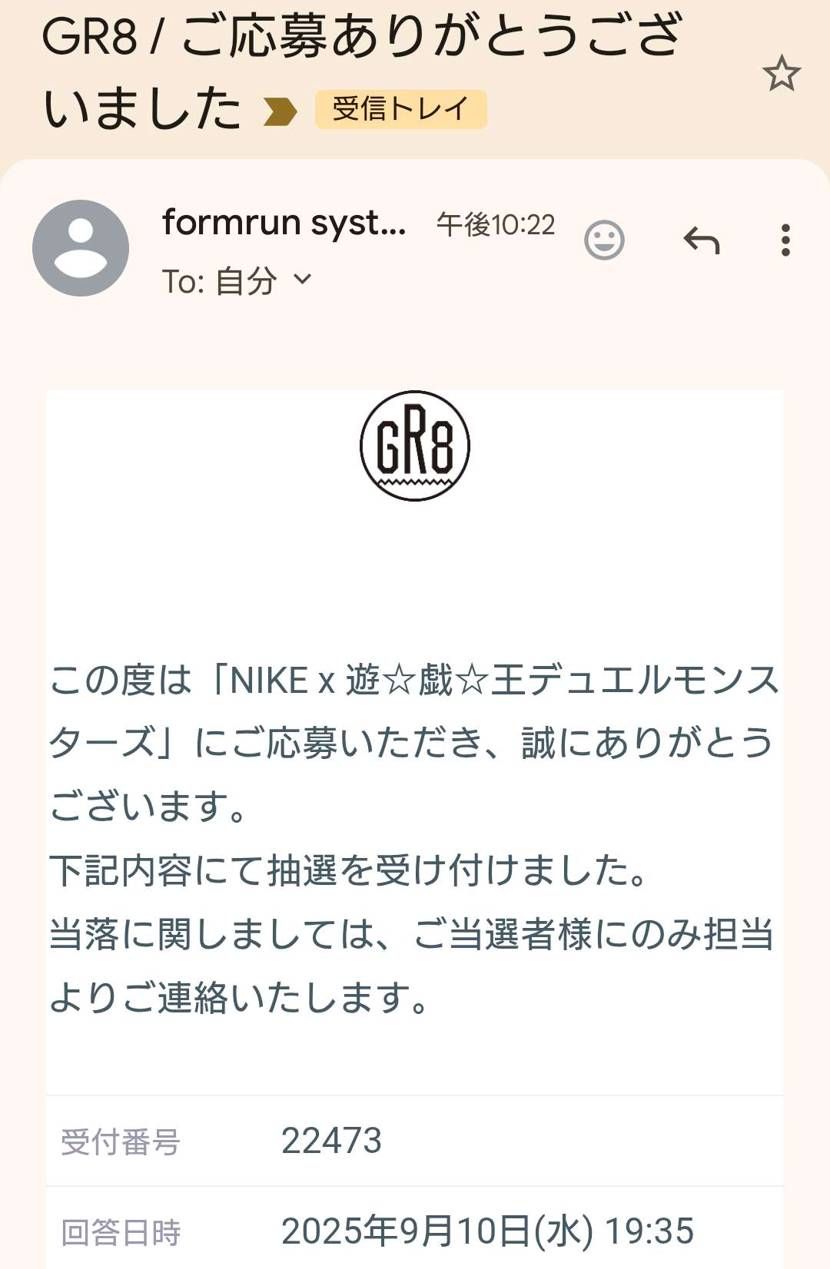Add an emoji reaction to the message
The height and width of the screenshot is (1269, 830).
604,240
